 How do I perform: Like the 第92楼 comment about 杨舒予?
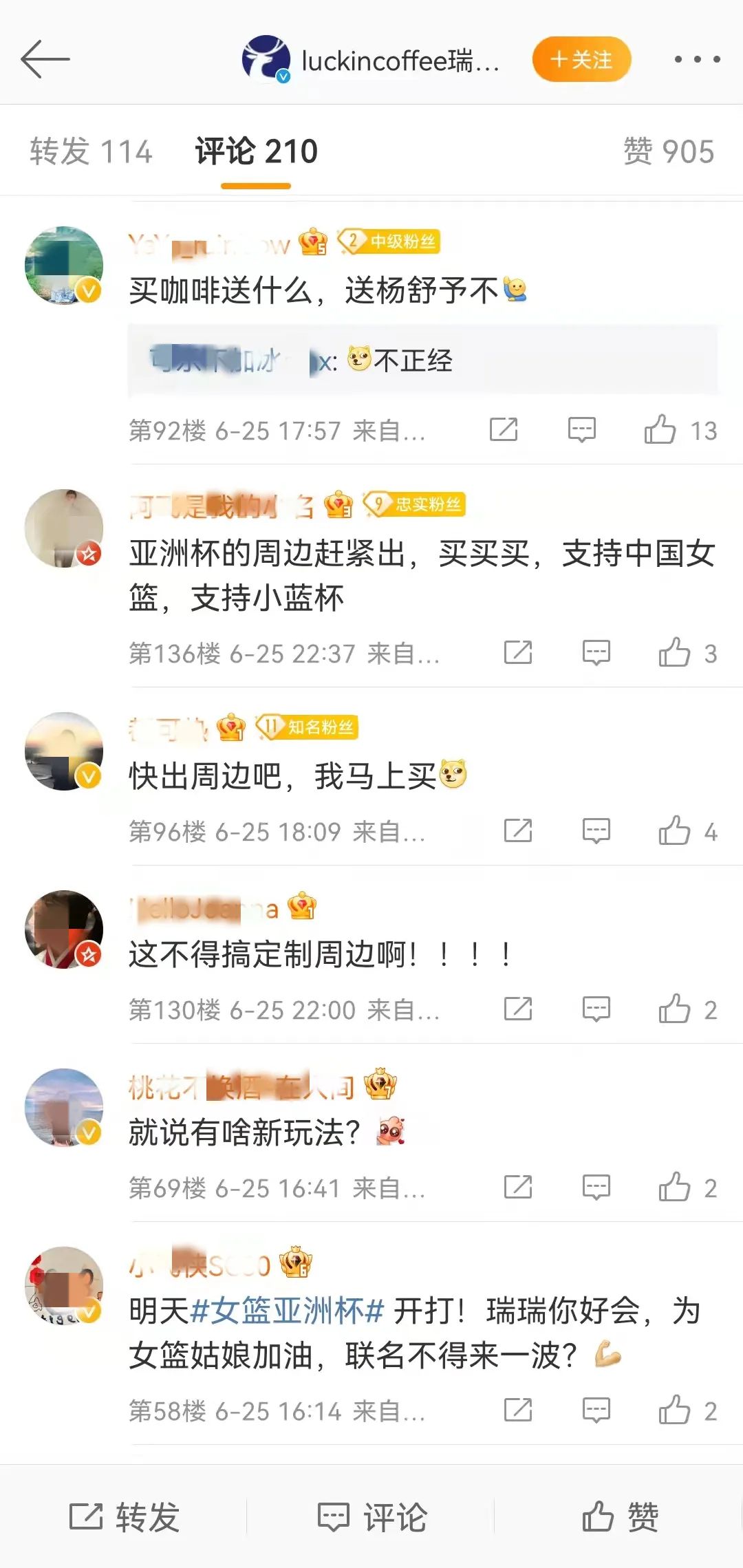(x=660, y=430)
